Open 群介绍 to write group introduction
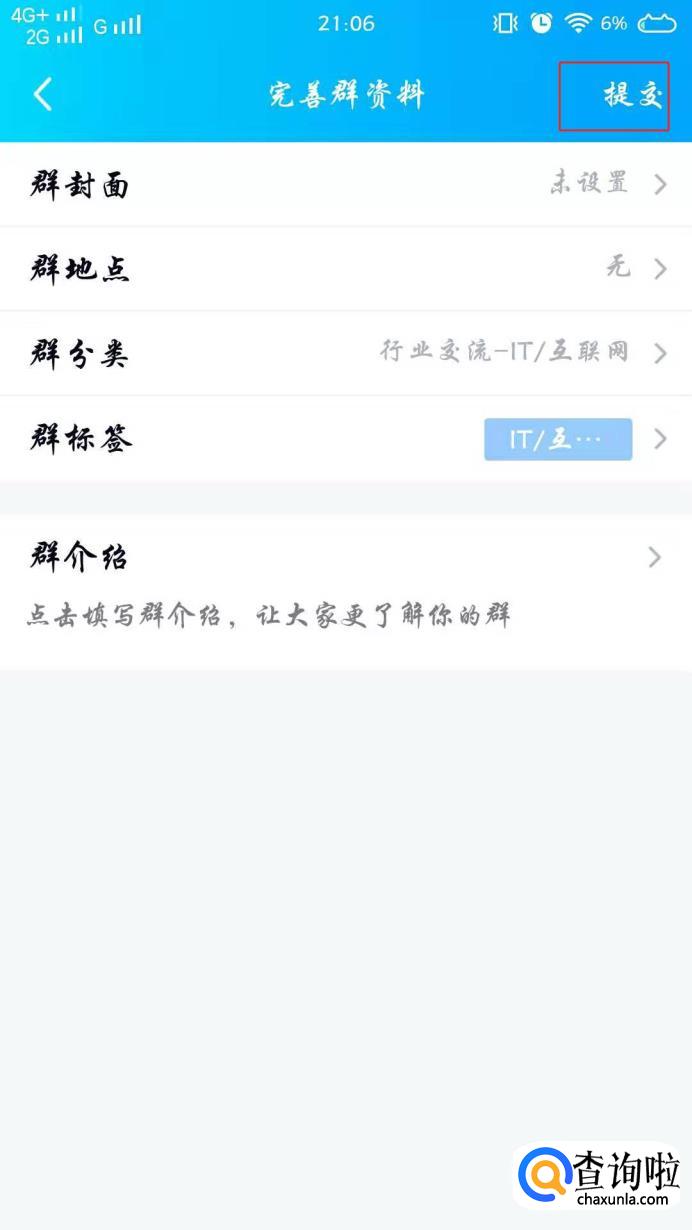 click(346, 557)
